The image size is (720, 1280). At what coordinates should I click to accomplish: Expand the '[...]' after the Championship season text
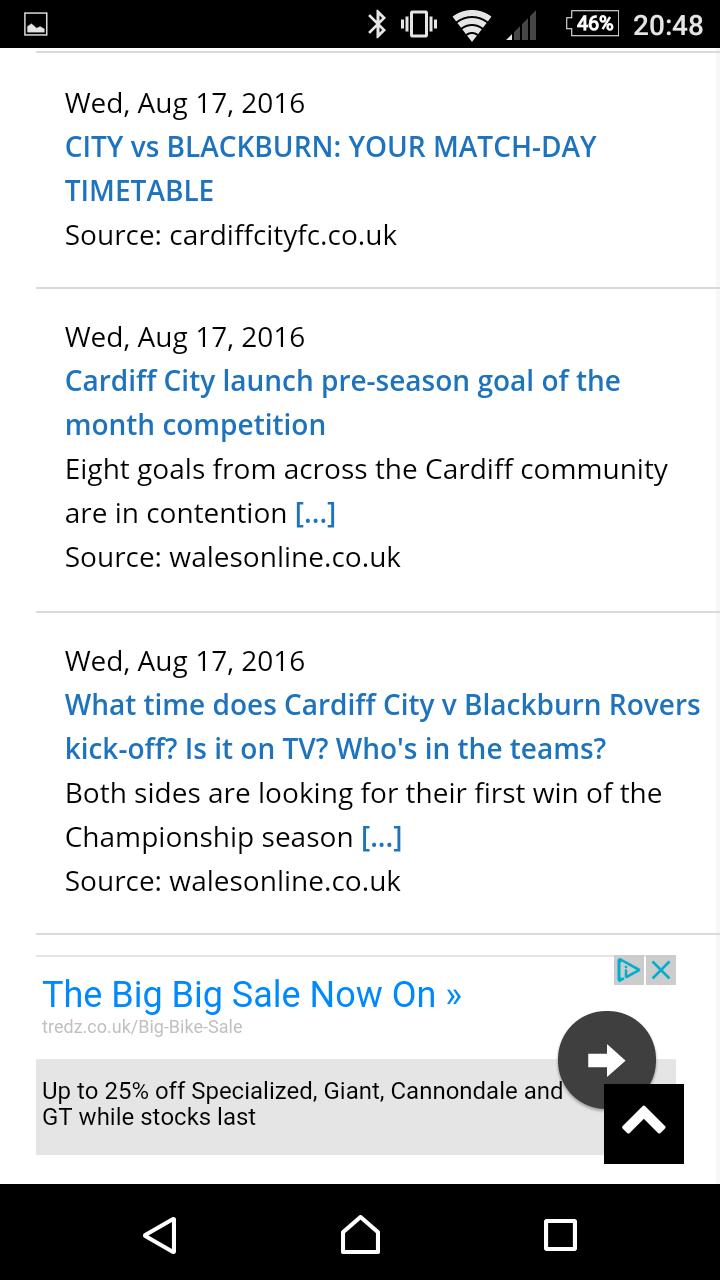pyautogui.click(x=381, y=837)
